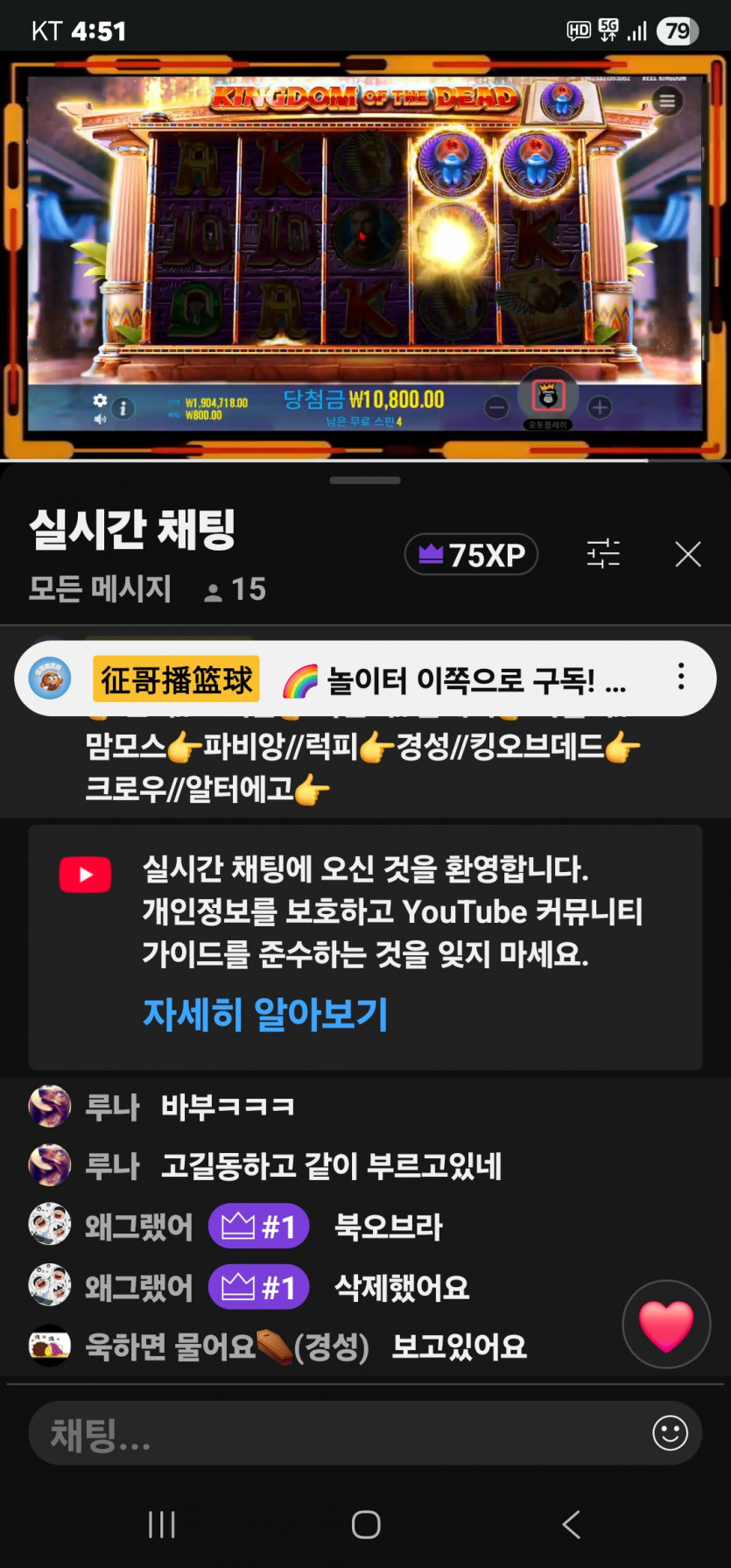Tap the 75XP crown badge
This screenshot has width=731, height=1568.
click(x=471, y=554)
